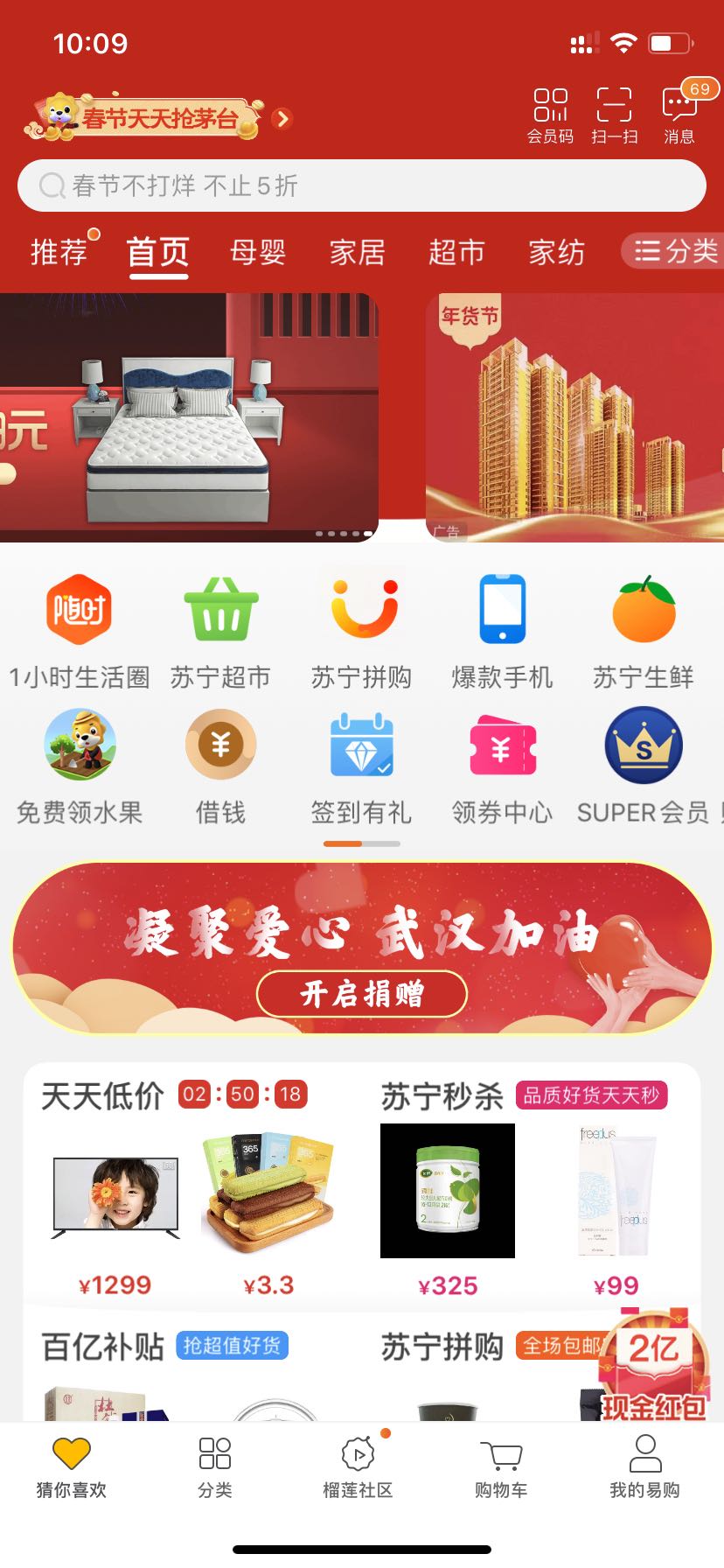Viewport: 724px width, 1568px height.
Task: Open 榴莲社区 community tab
Action: coord(358,1470)
